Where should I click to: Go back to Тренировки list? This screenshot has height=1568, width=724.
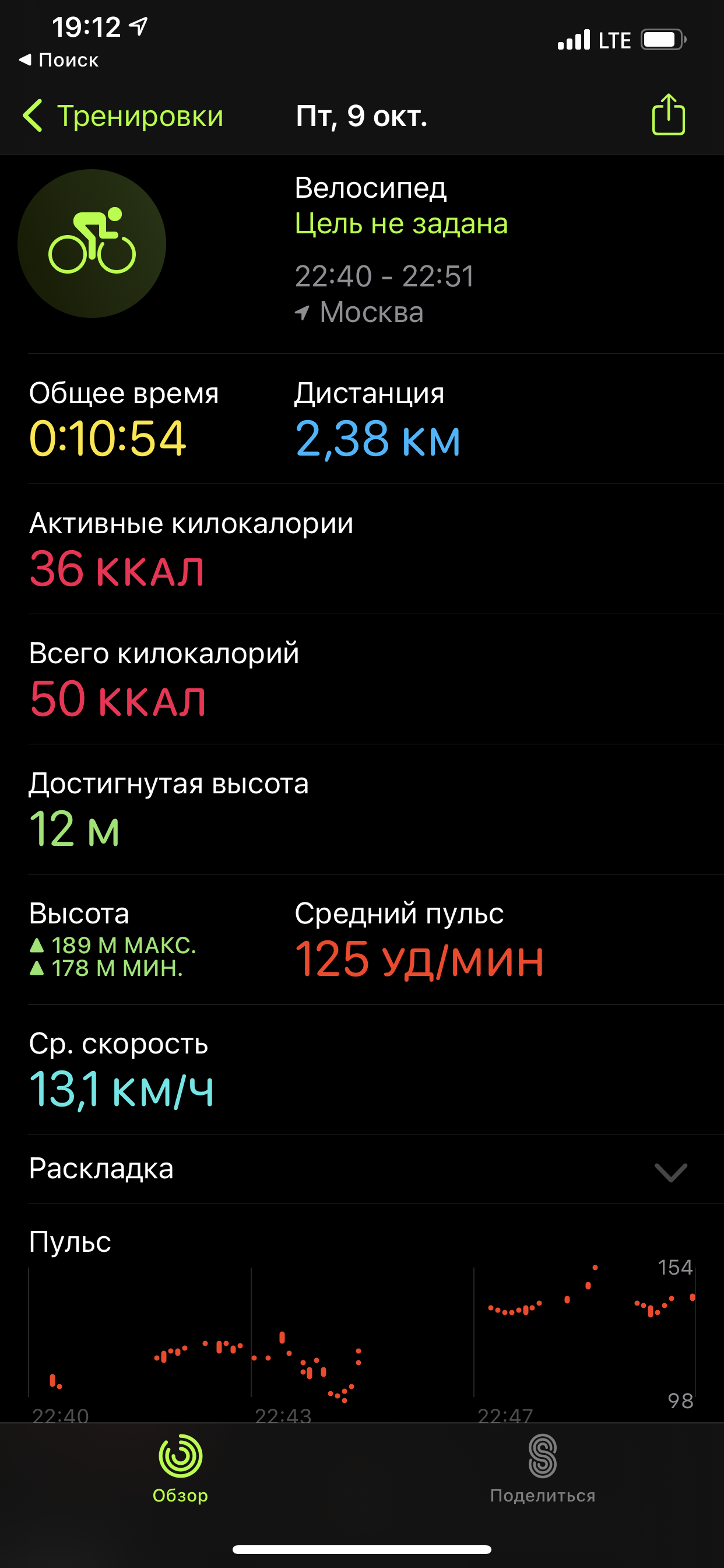124,116
